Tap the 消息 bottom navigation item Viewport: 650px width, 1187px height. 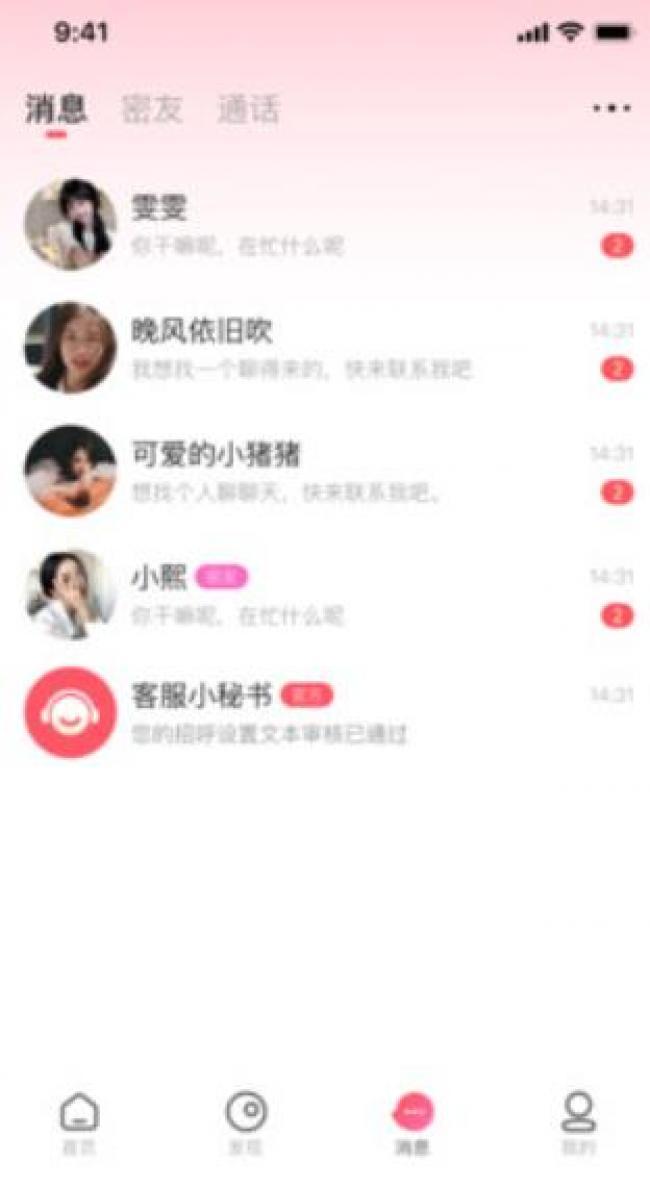click(412, 1123)
